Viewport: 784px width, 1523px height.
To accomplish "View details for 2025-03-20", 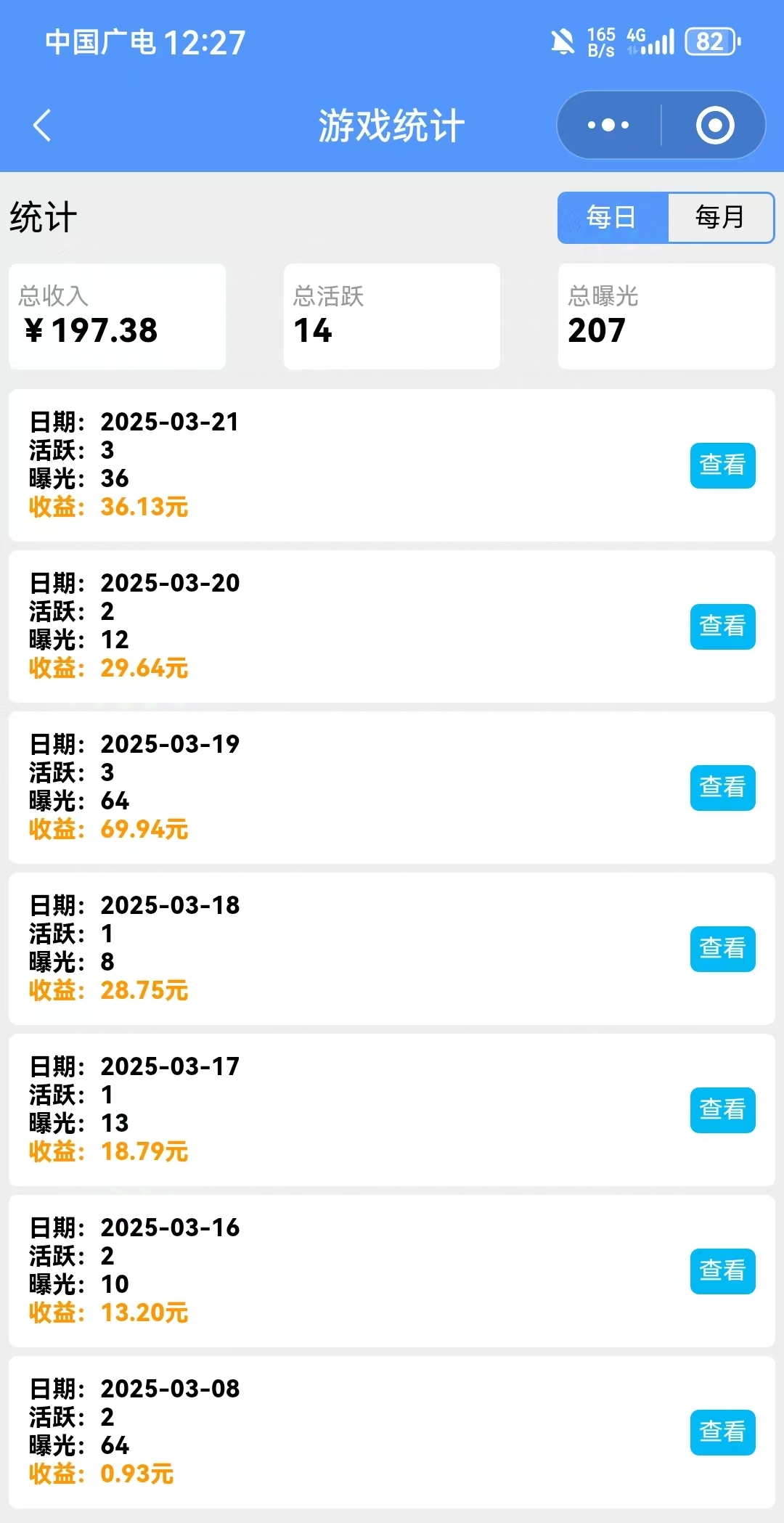I will click(722, 626).
